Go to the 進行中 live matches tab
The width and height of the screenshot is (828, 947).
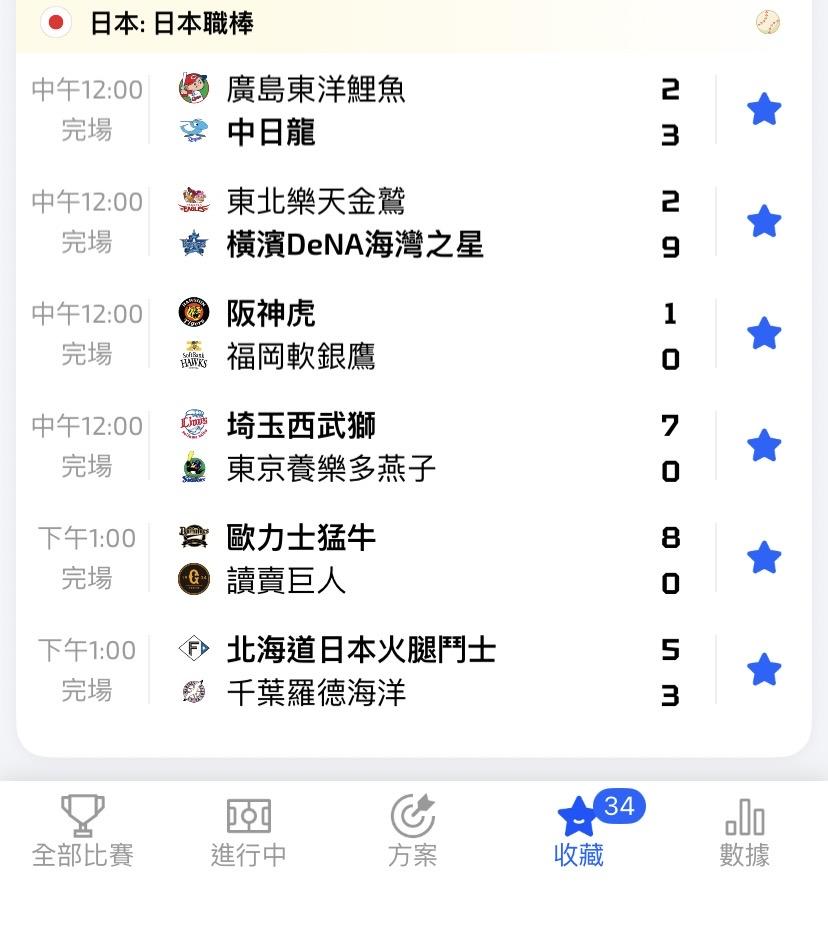248,831
